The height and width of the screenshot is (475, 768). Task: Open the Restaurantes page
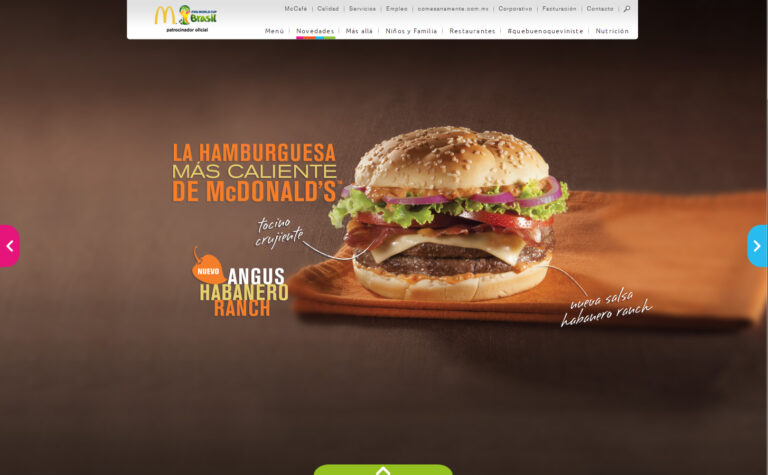(x=472, y=31)
